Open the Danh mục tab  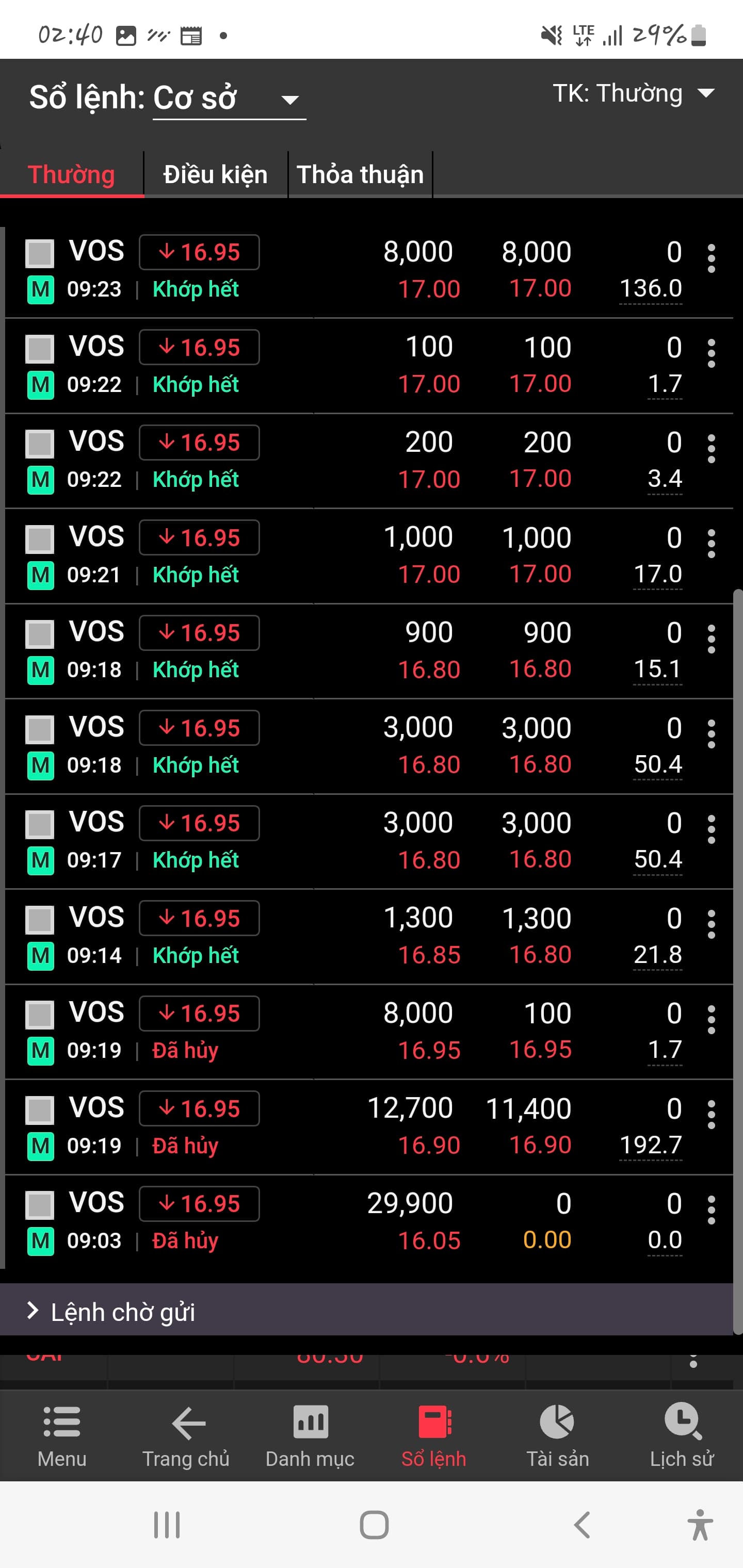(310, 1436)
